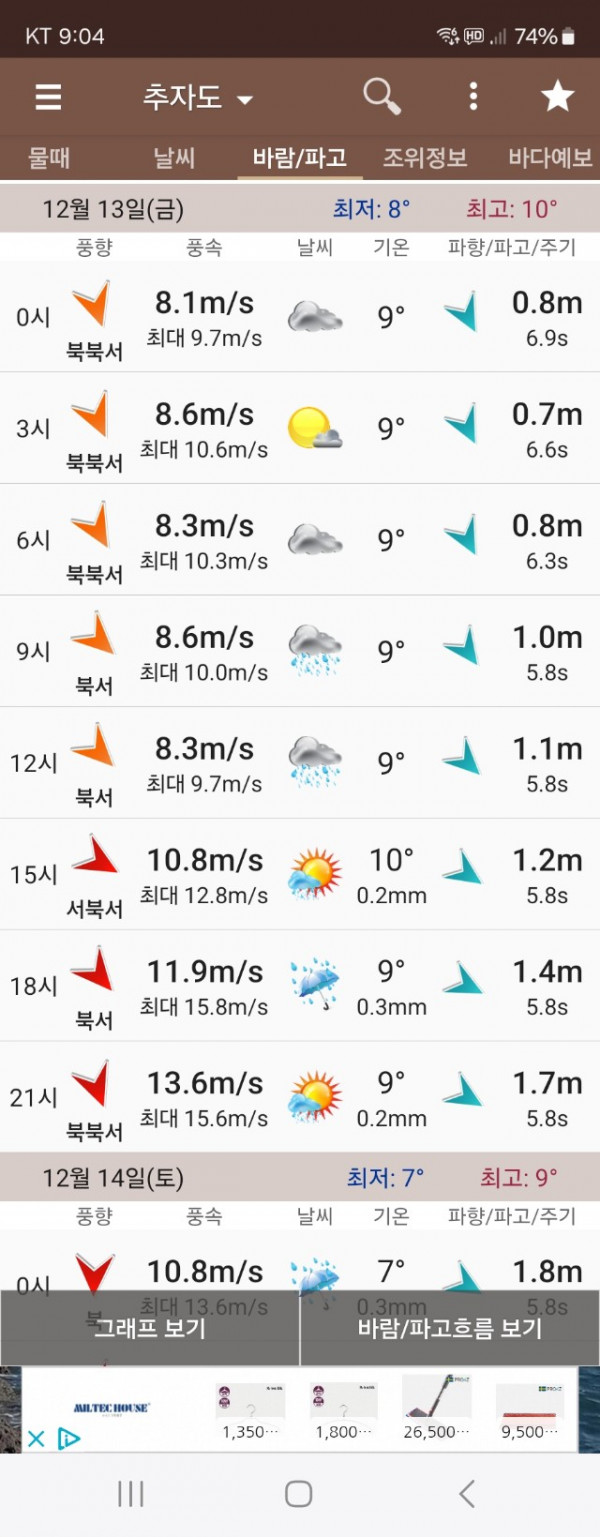Go to the 조위정보 tab

coord(425,158)
